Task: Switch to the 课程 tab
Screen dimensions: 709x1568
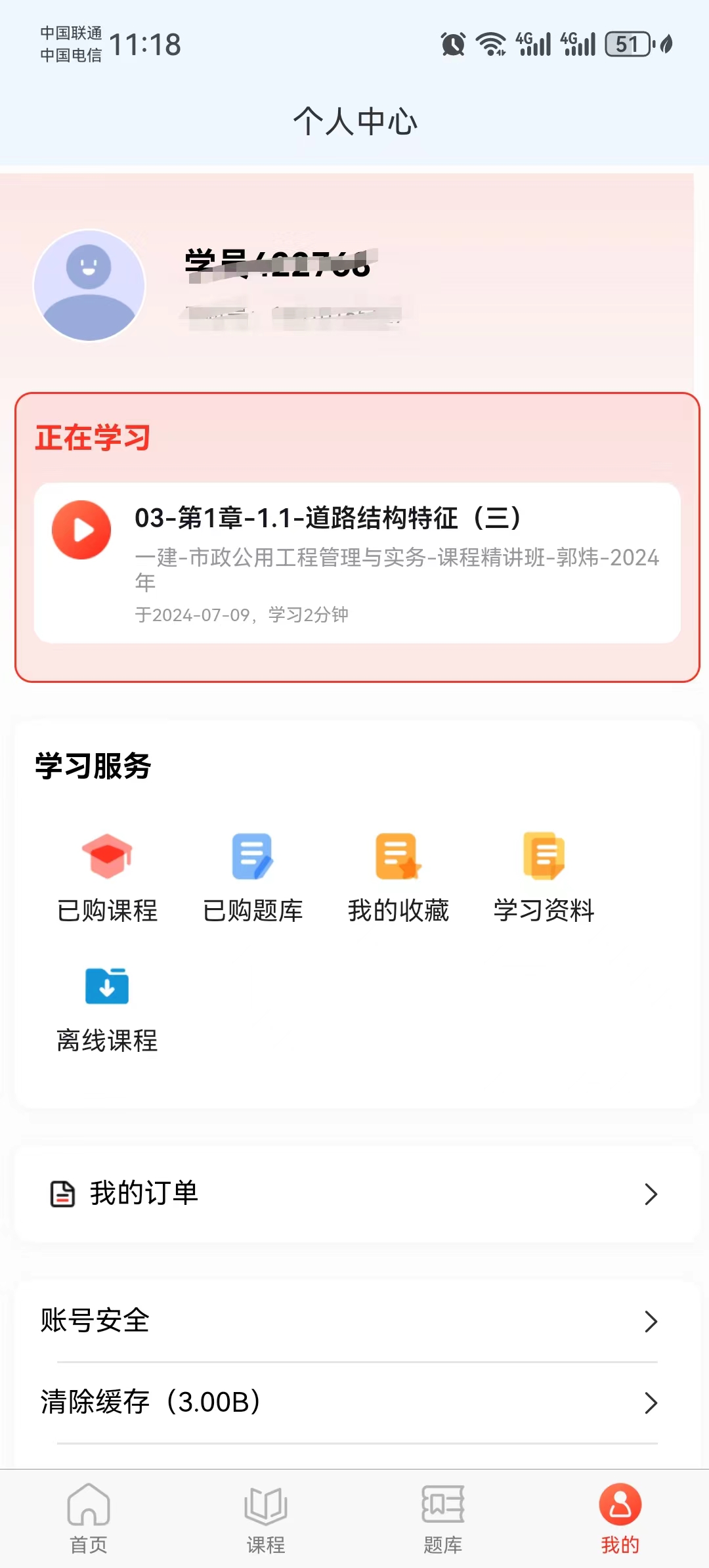Action: click(266, 1518)
